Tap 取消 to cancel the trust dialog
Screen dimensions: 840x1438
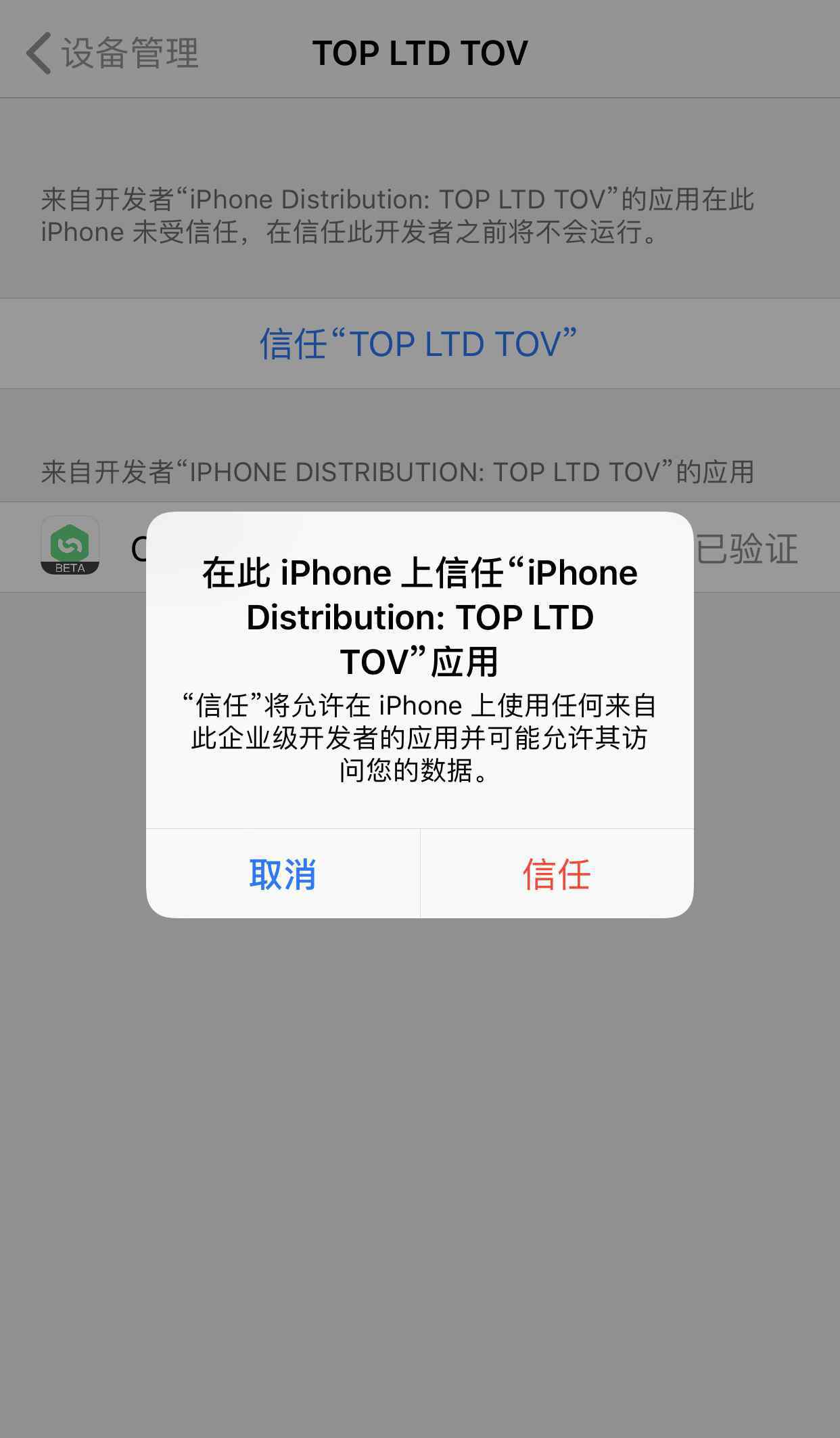click(283, 874)
